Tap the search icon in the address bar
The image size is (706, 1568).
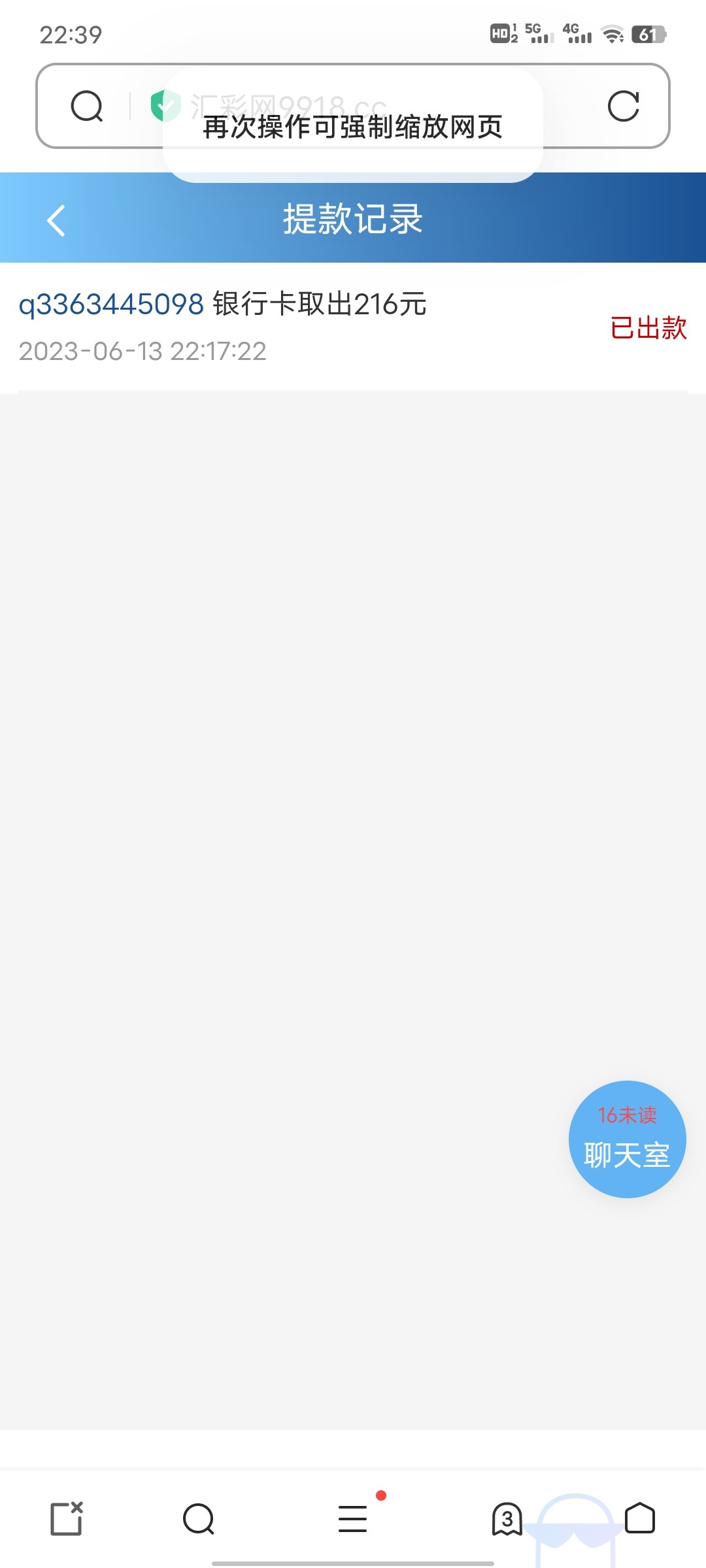tap(87, 106)
